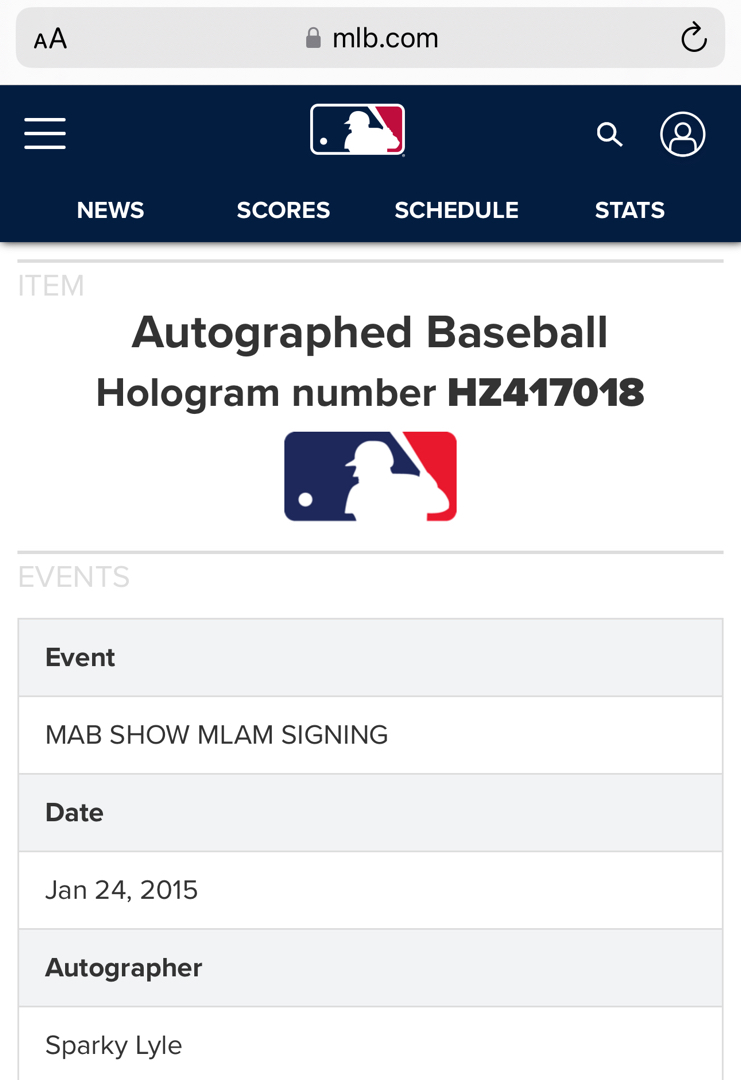Tap the mlb.com address bar
741x1080 pixels.
tap(372, 39)
